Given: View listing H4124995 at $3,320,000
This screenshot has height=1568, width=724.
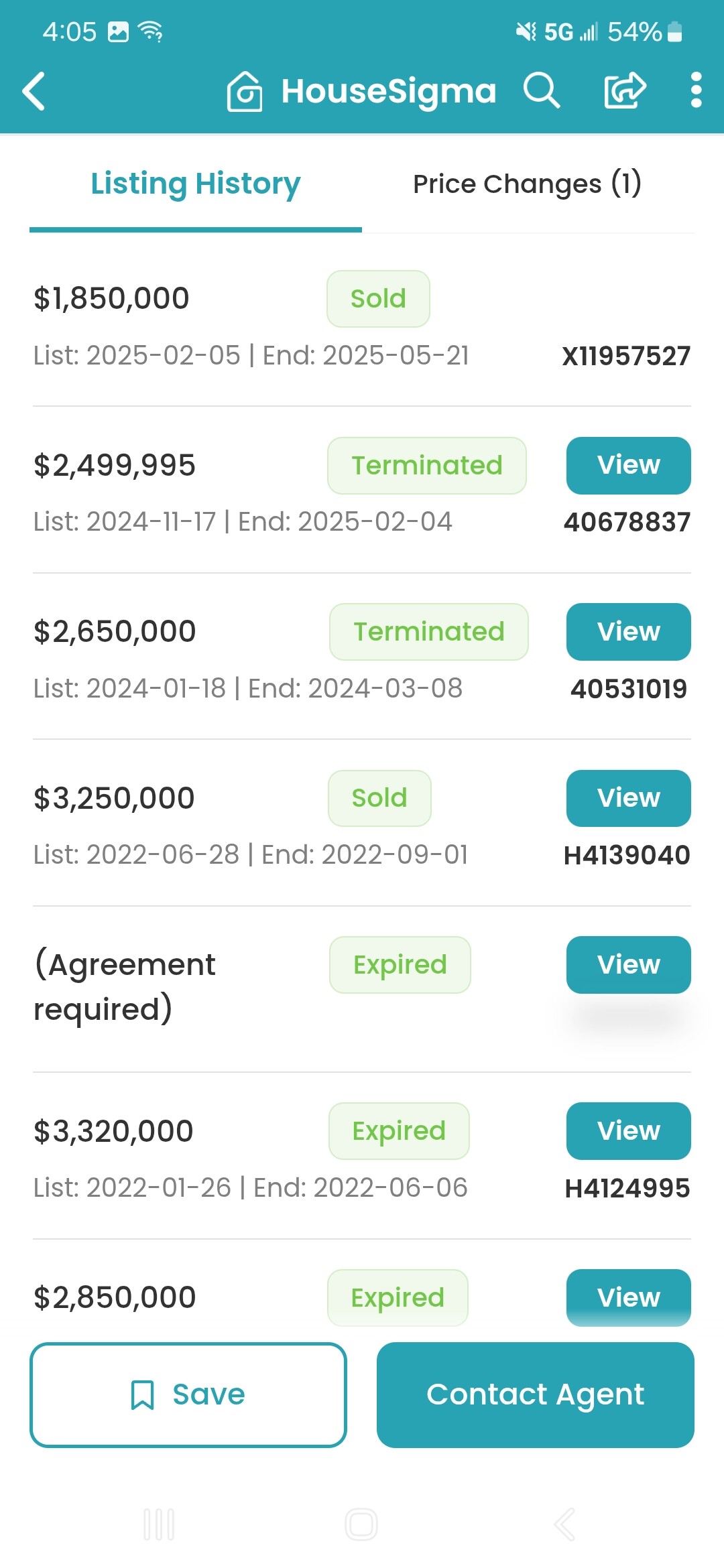Looking at the screenshot, I should [628, 1131].
